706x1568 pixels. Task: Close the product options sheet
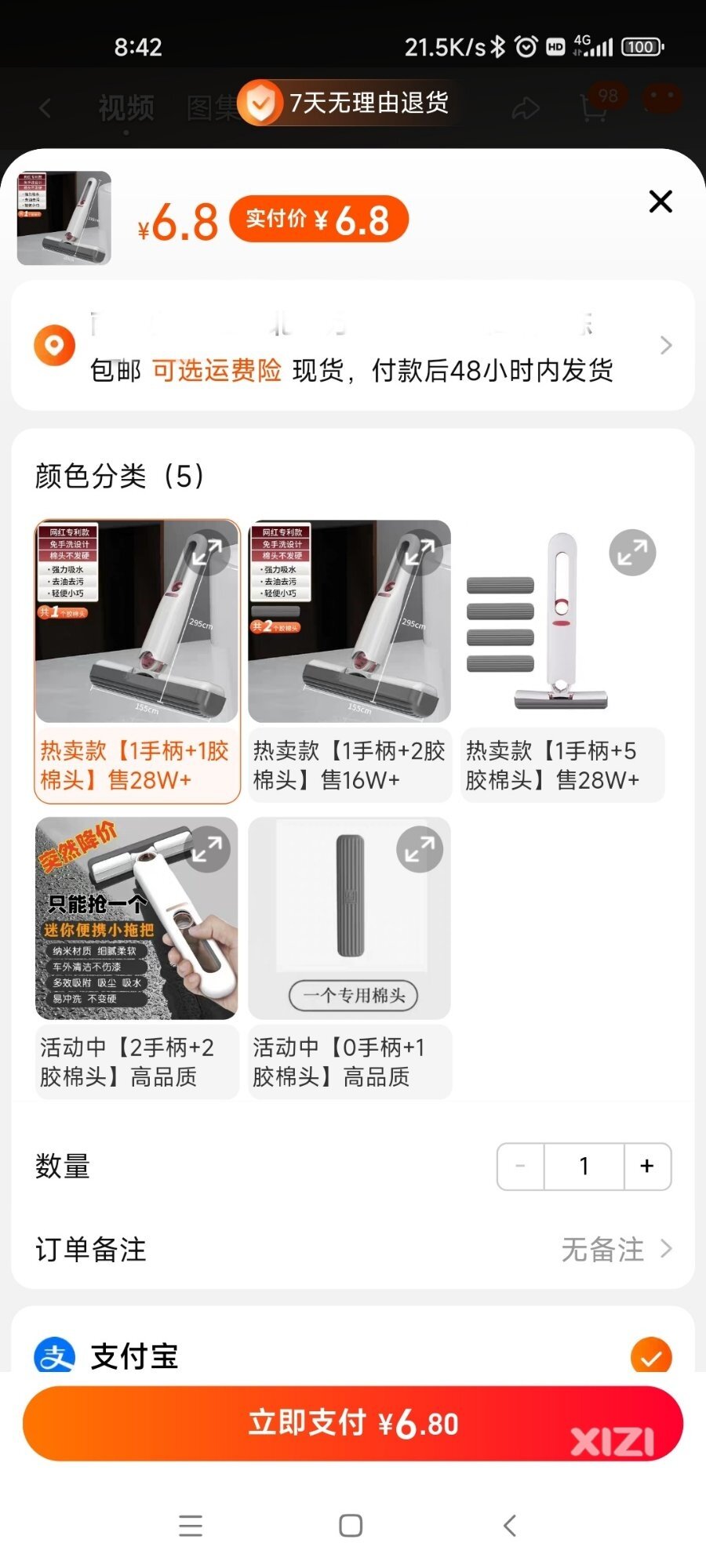661,201
